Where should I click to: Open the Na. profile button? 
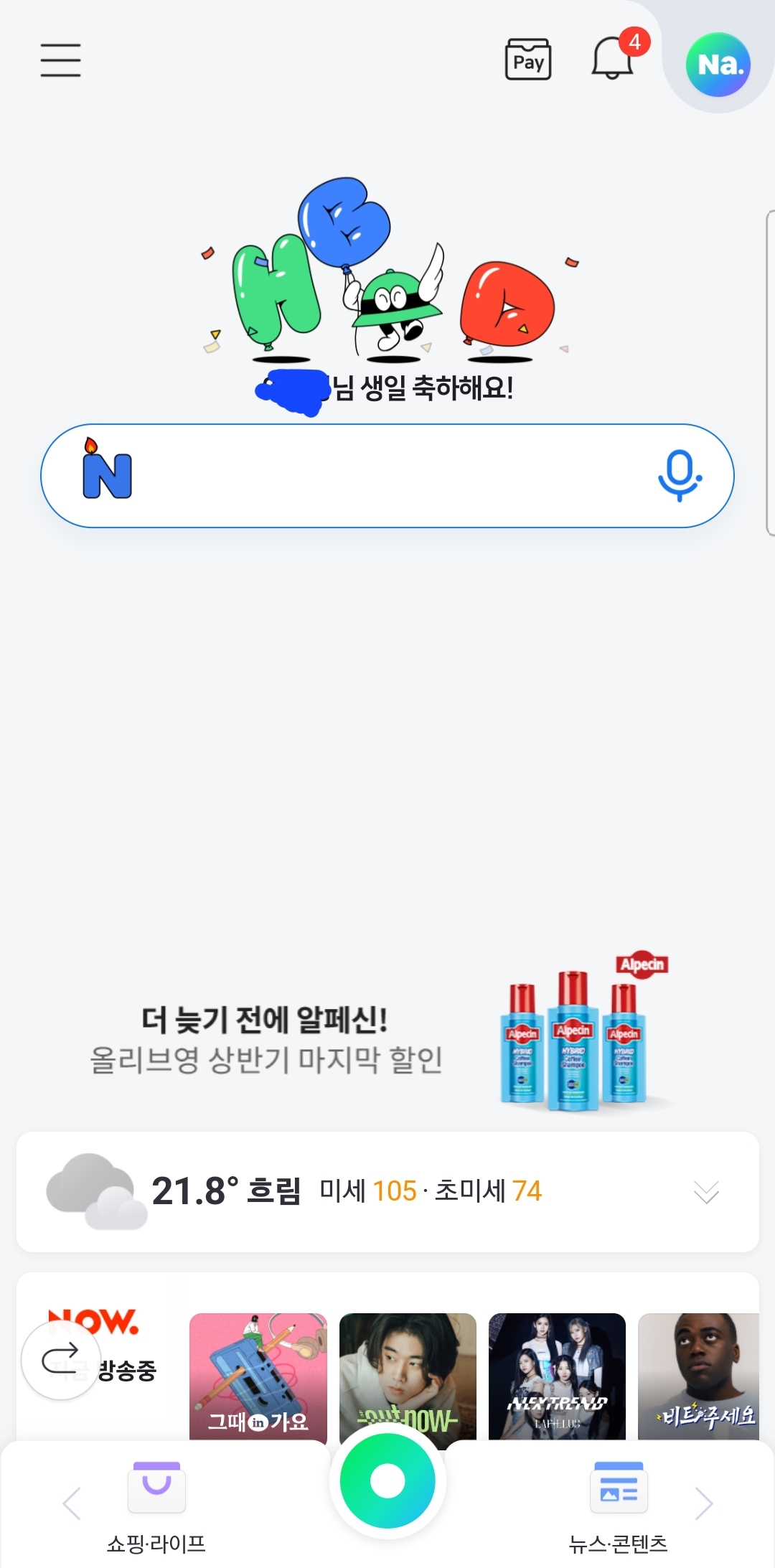(x=718, y=65)
